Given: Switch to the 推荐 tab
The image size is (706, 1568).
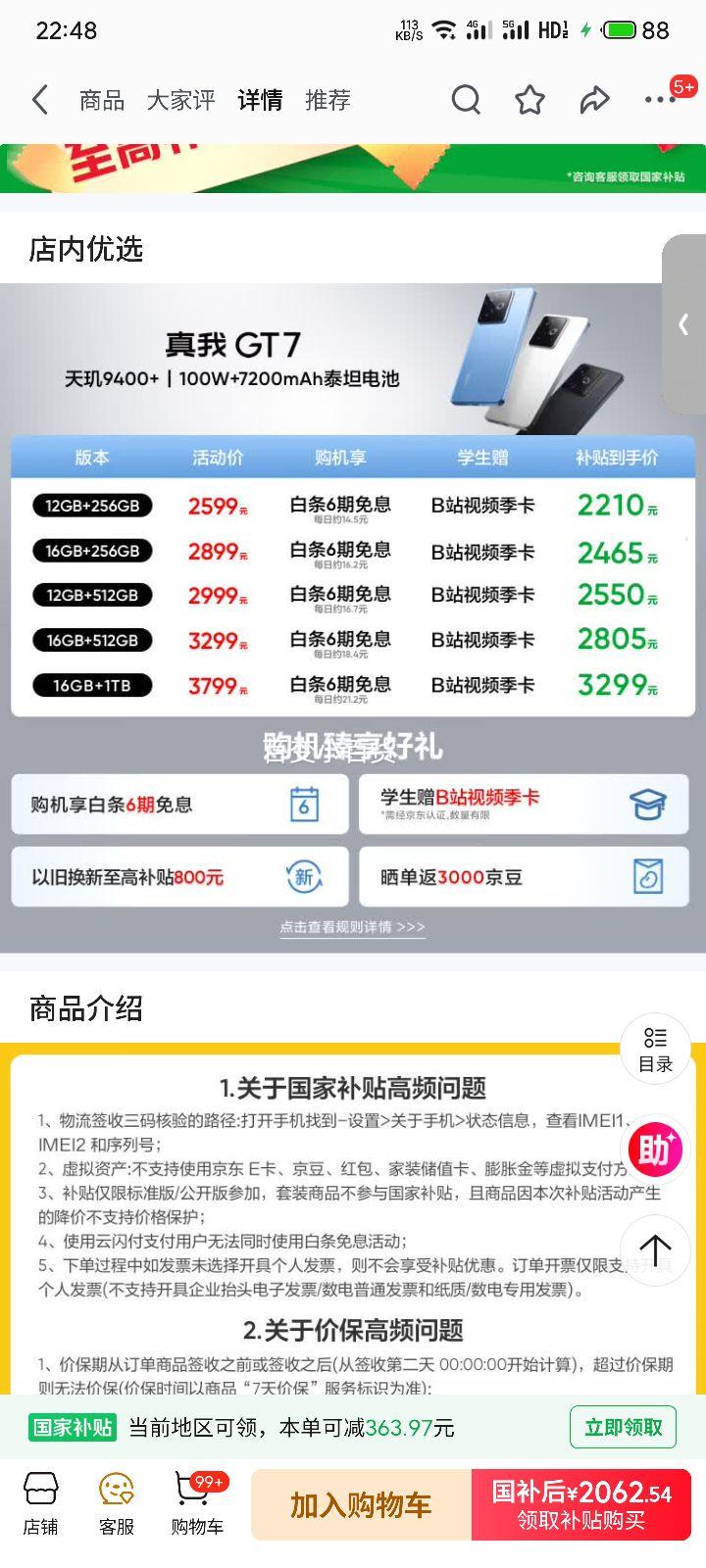Looking at the screenshot, I should [328, 100].
